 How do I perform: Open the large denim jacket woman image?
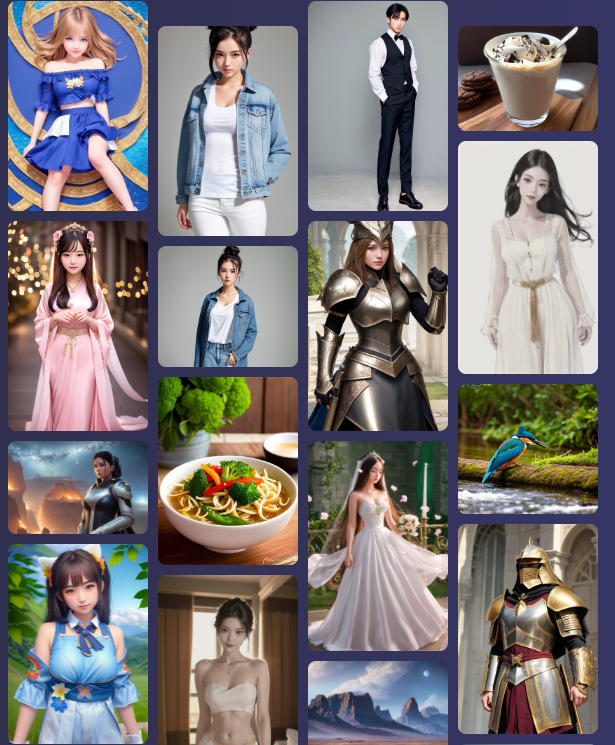pyautogui.click(x=228, y=131)
